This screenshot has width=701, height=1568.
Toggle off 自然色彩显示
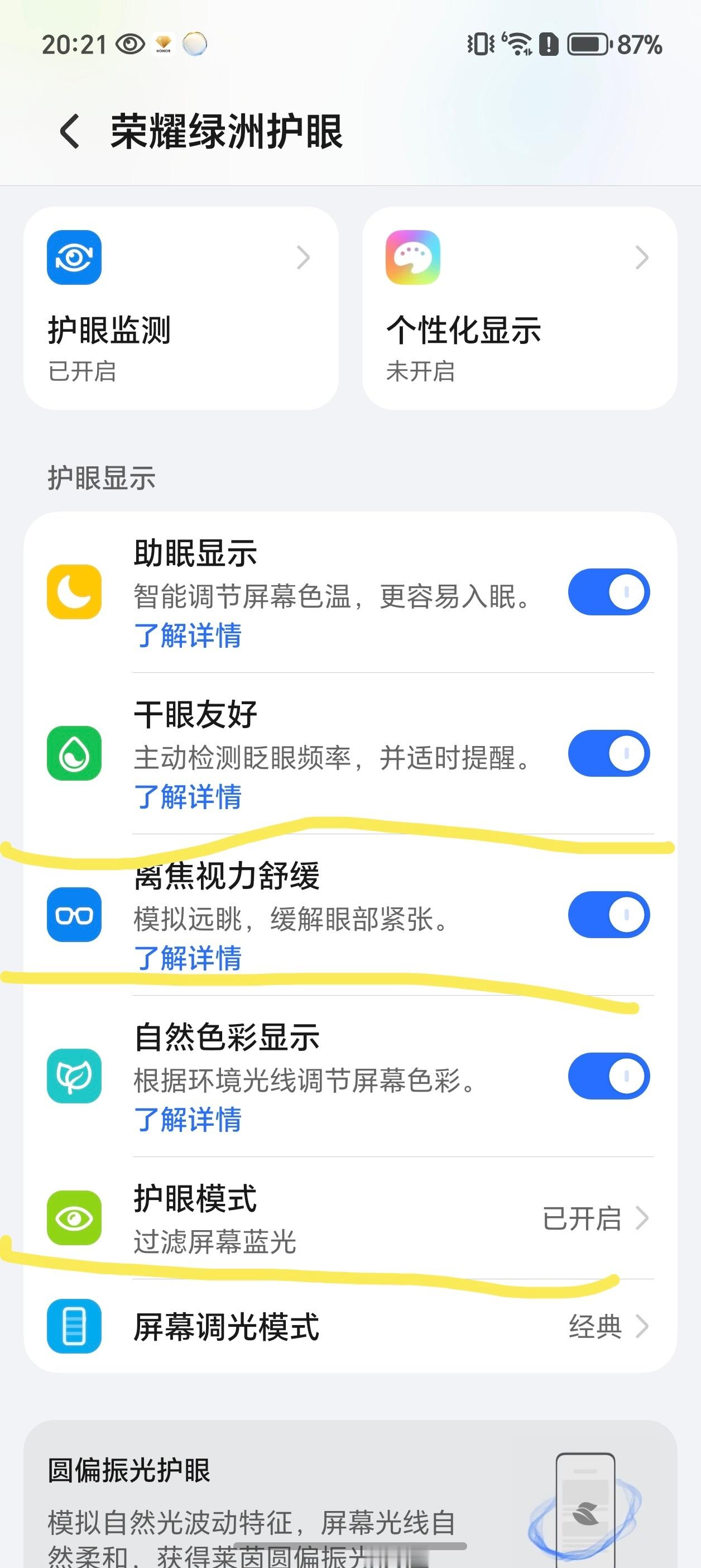coord(608,1075)
